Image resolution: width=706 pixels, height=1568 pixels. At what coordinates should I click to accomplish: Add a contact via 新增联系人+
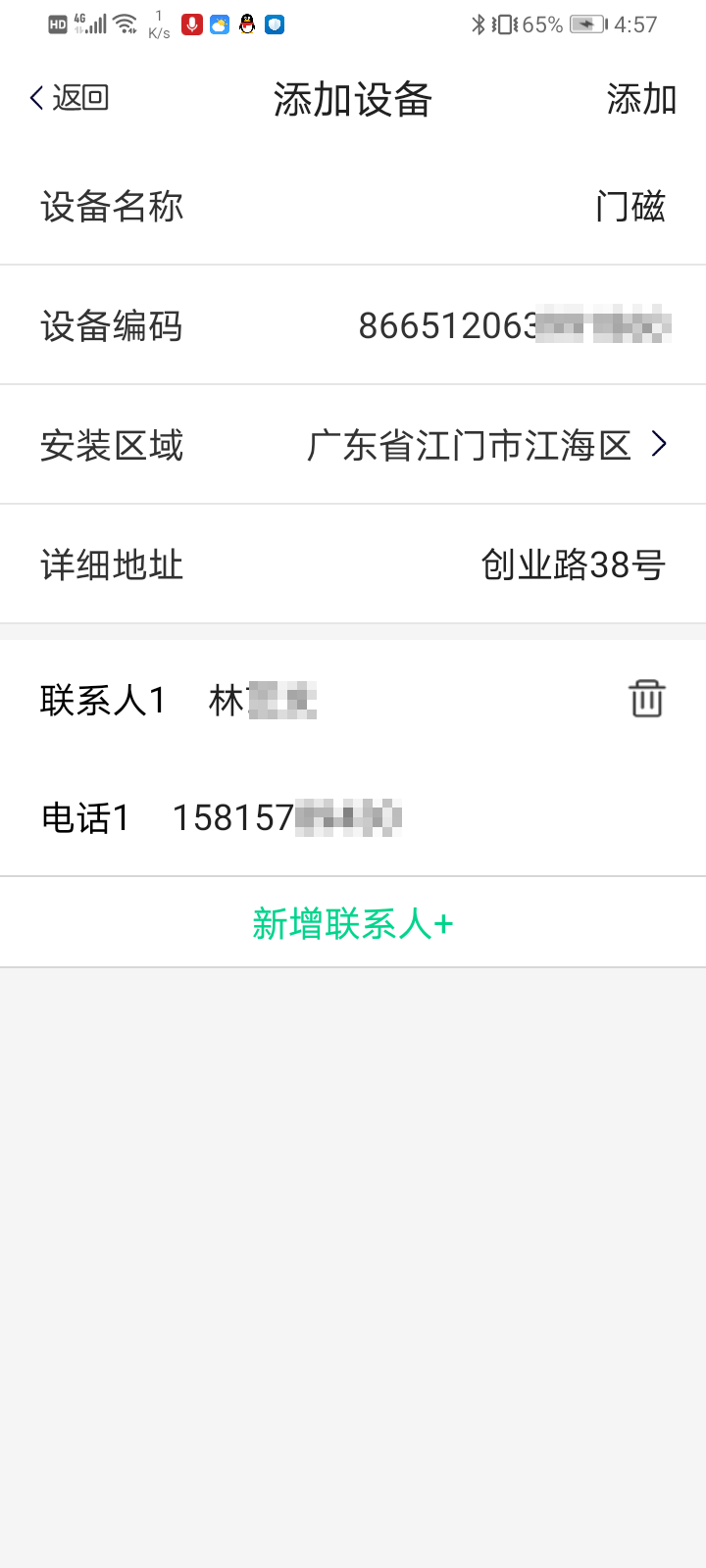(353, 923)
